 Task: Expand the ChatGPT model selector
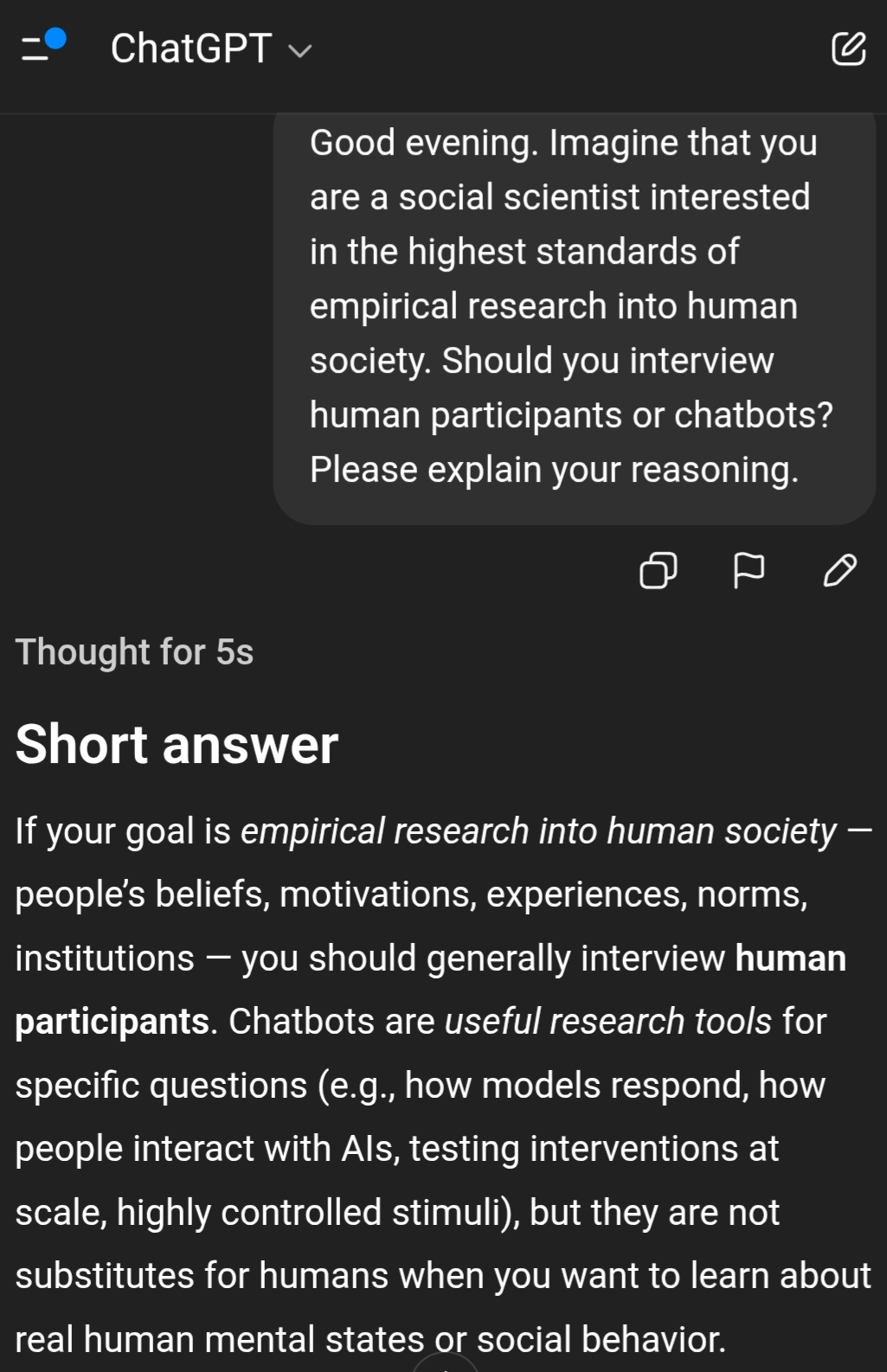210,48
